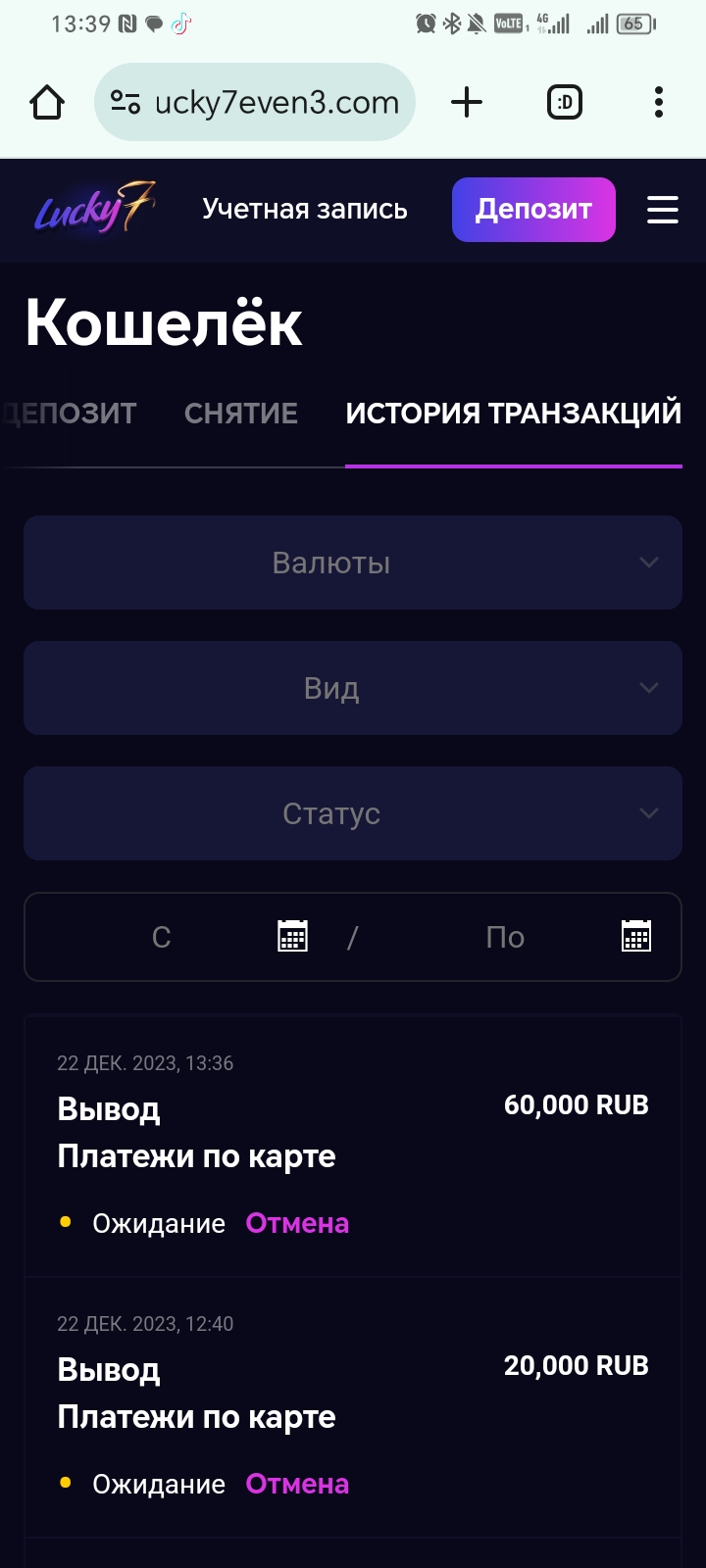Cancel the 20,000 RUB withdrawal
The image size is (706, 1568).
pyautogui.click(x=297, y=1484)
